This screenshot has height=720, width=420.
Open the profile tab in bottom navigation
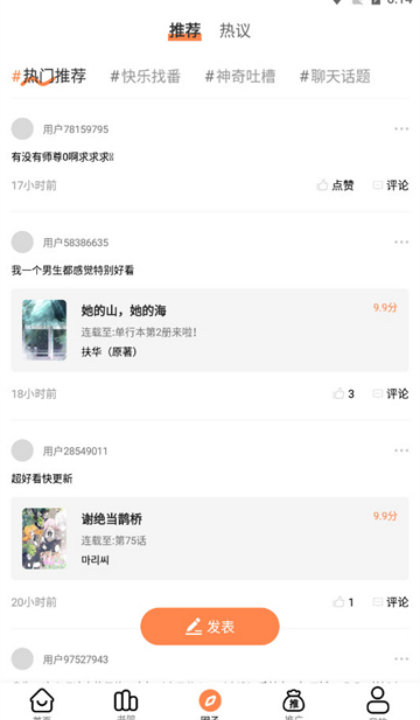click(x=378, y=703)
